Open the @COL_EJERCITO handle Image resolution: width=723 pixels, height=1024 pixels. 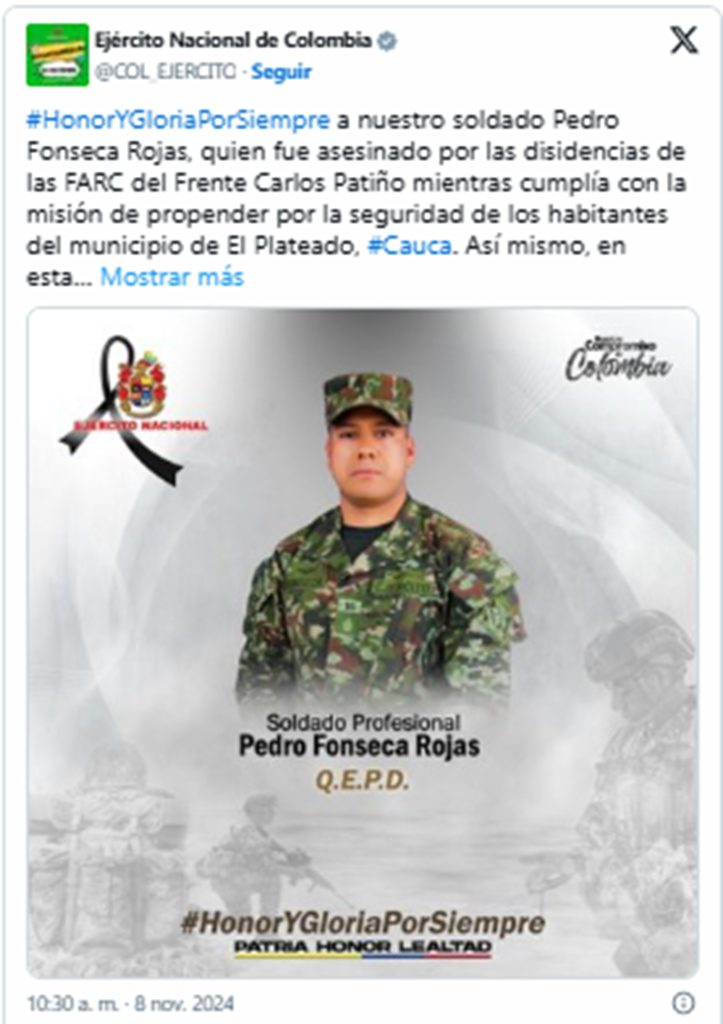(x=166, y=72)
